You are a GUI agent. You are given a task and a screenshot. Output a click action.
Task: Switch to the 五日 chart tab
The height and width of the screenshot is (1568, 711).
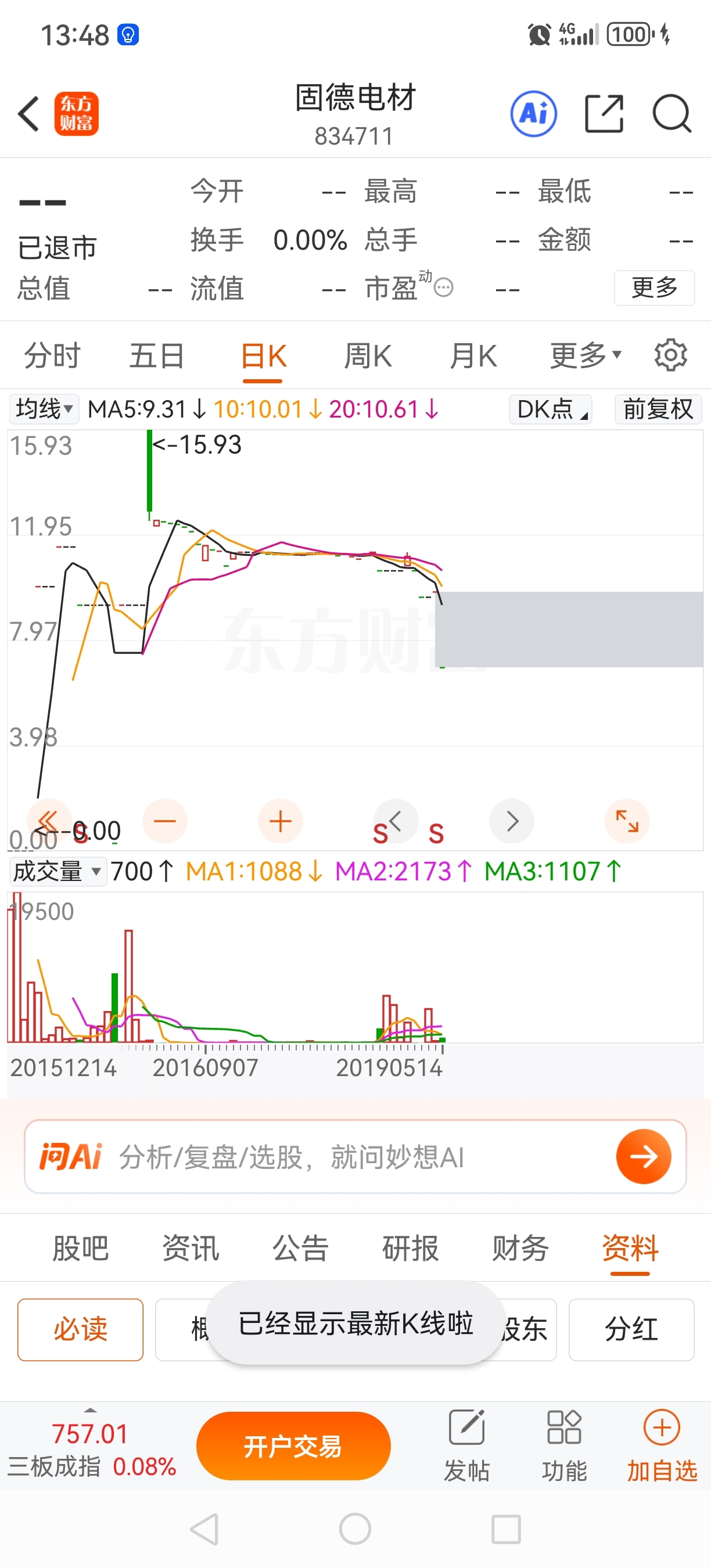[x=156, y=355]
